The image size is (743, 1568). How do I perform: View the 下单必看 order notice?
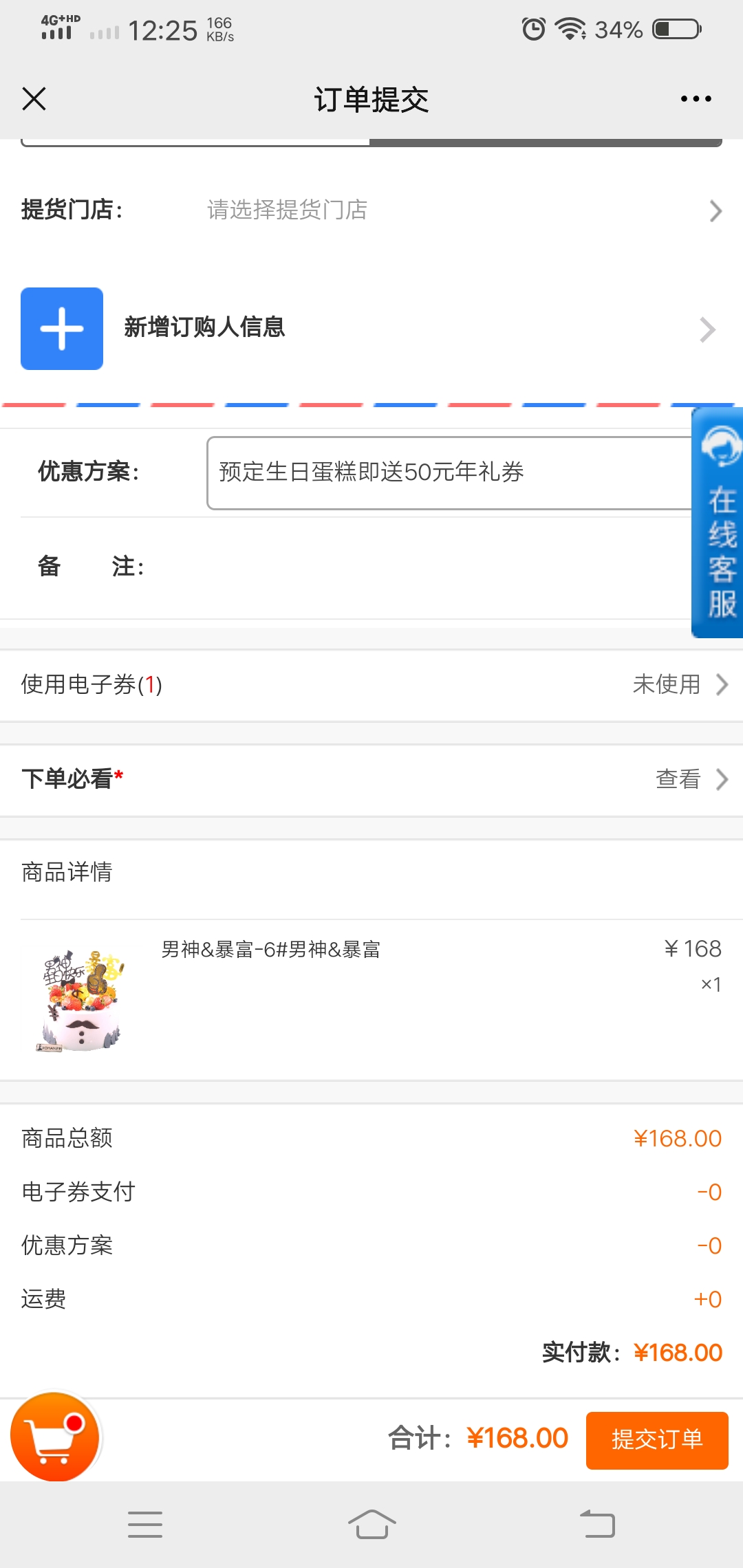[371, 779]
